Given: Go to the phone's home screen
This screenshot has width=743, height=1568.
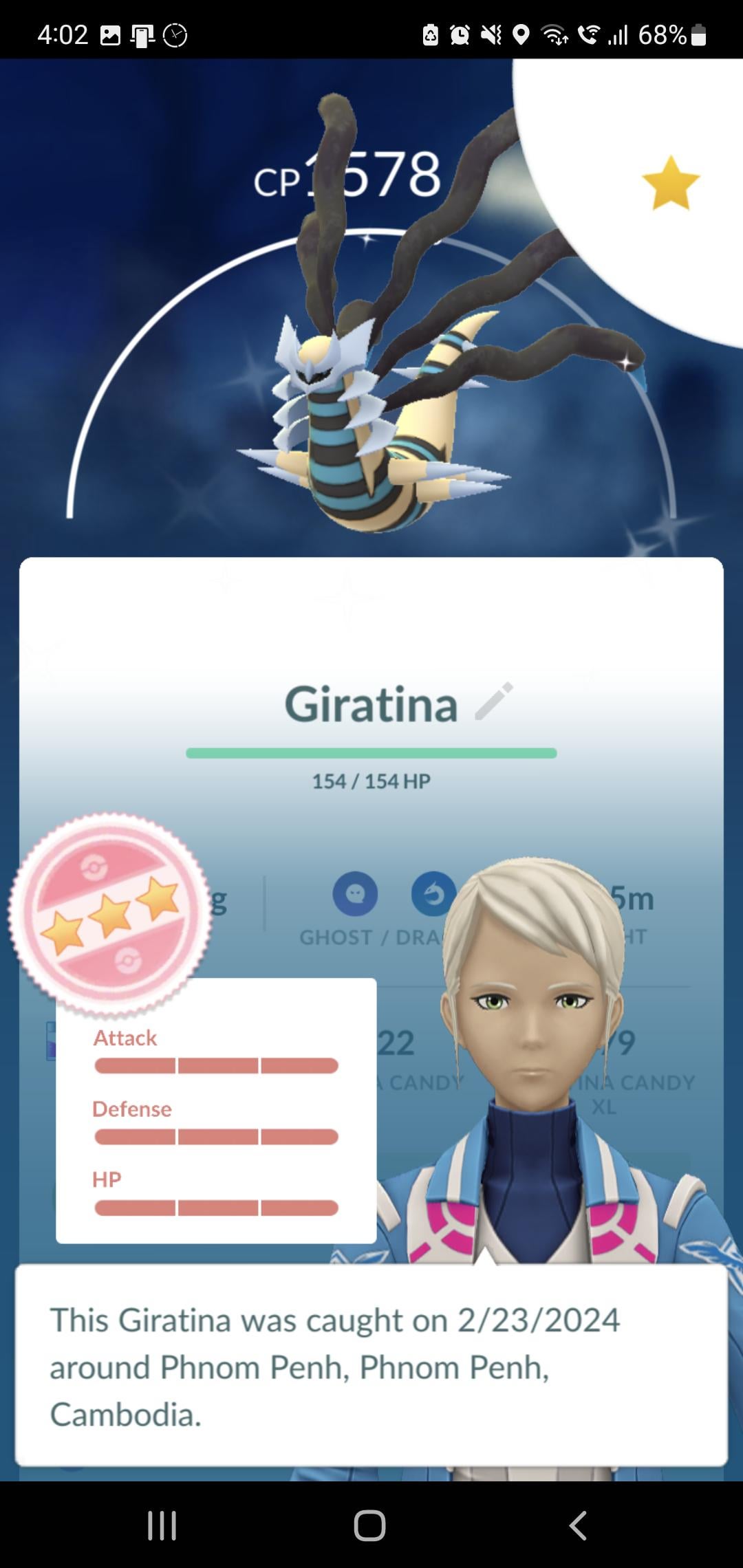Looking at the screenshot, I should pos(369,1525).
